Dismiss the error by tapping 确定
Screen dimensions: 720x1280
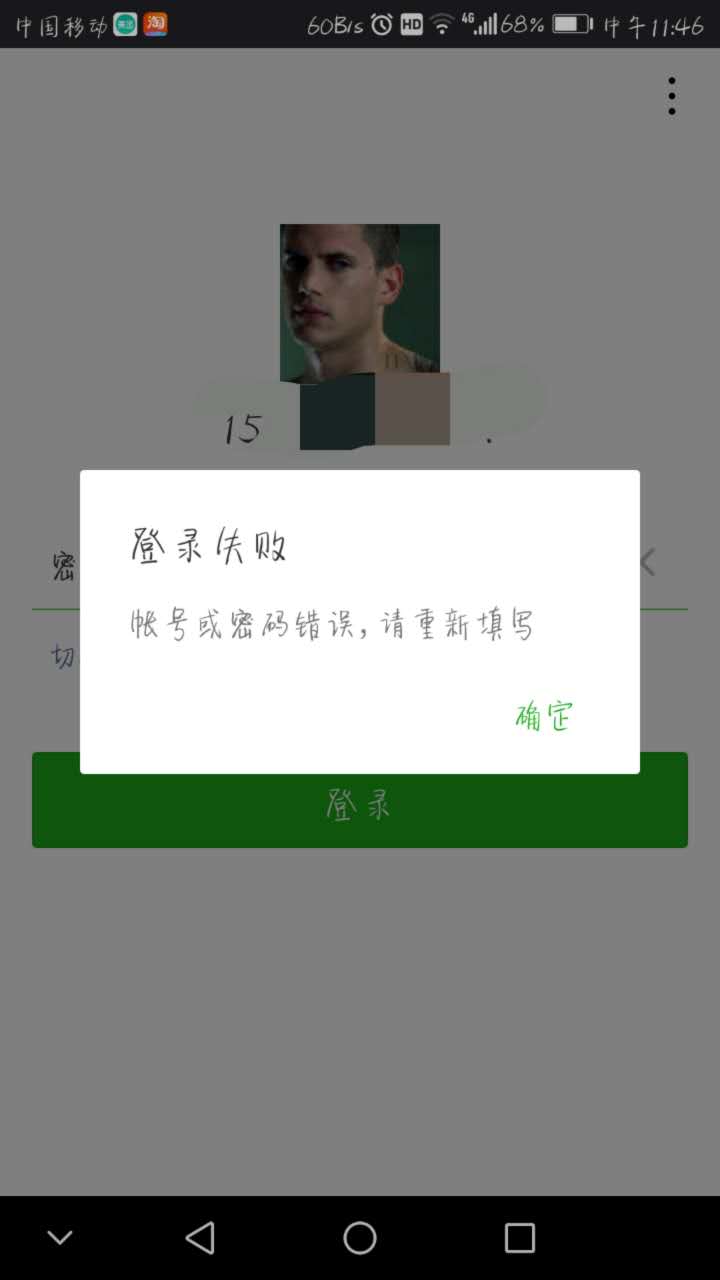point(543,714)
